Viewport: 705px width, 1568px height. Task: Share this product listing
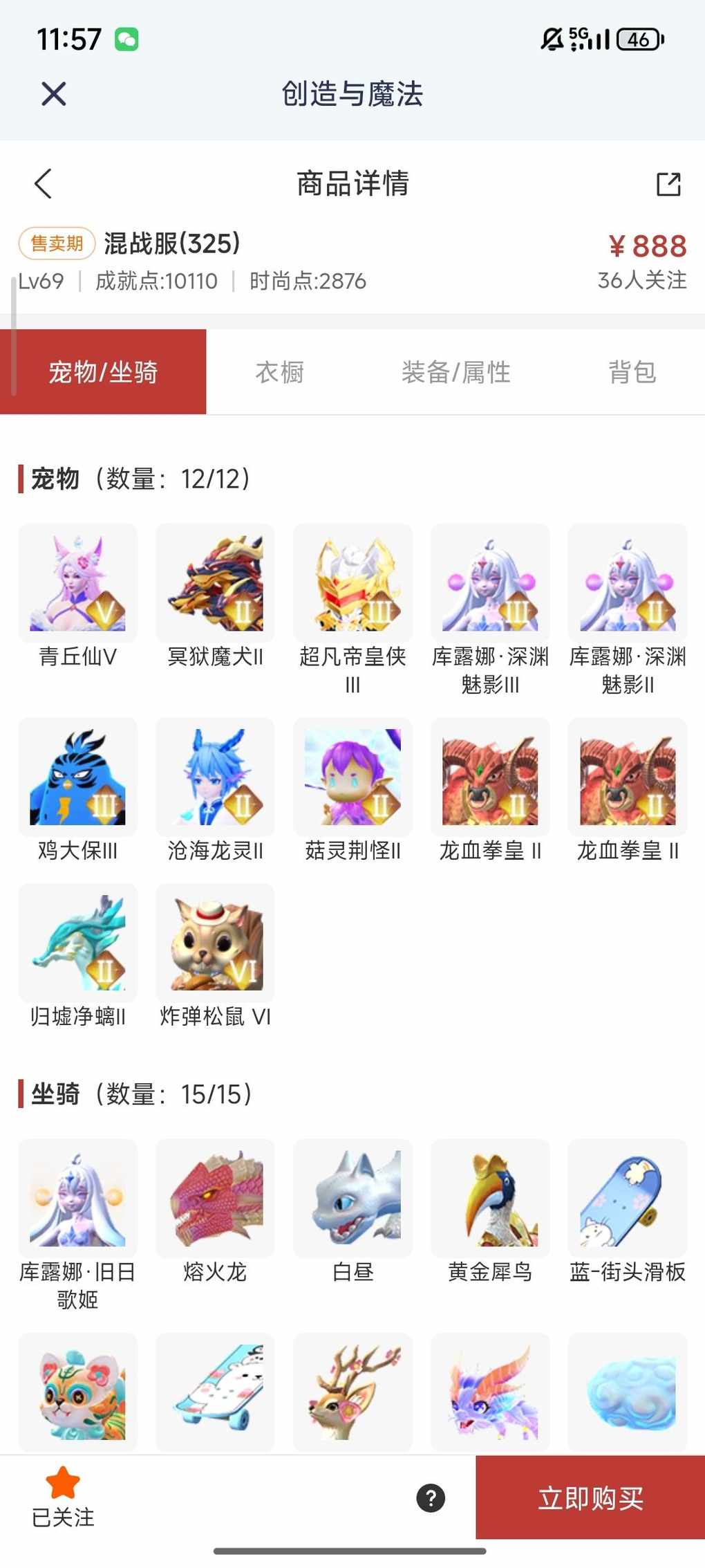[668, 184]
